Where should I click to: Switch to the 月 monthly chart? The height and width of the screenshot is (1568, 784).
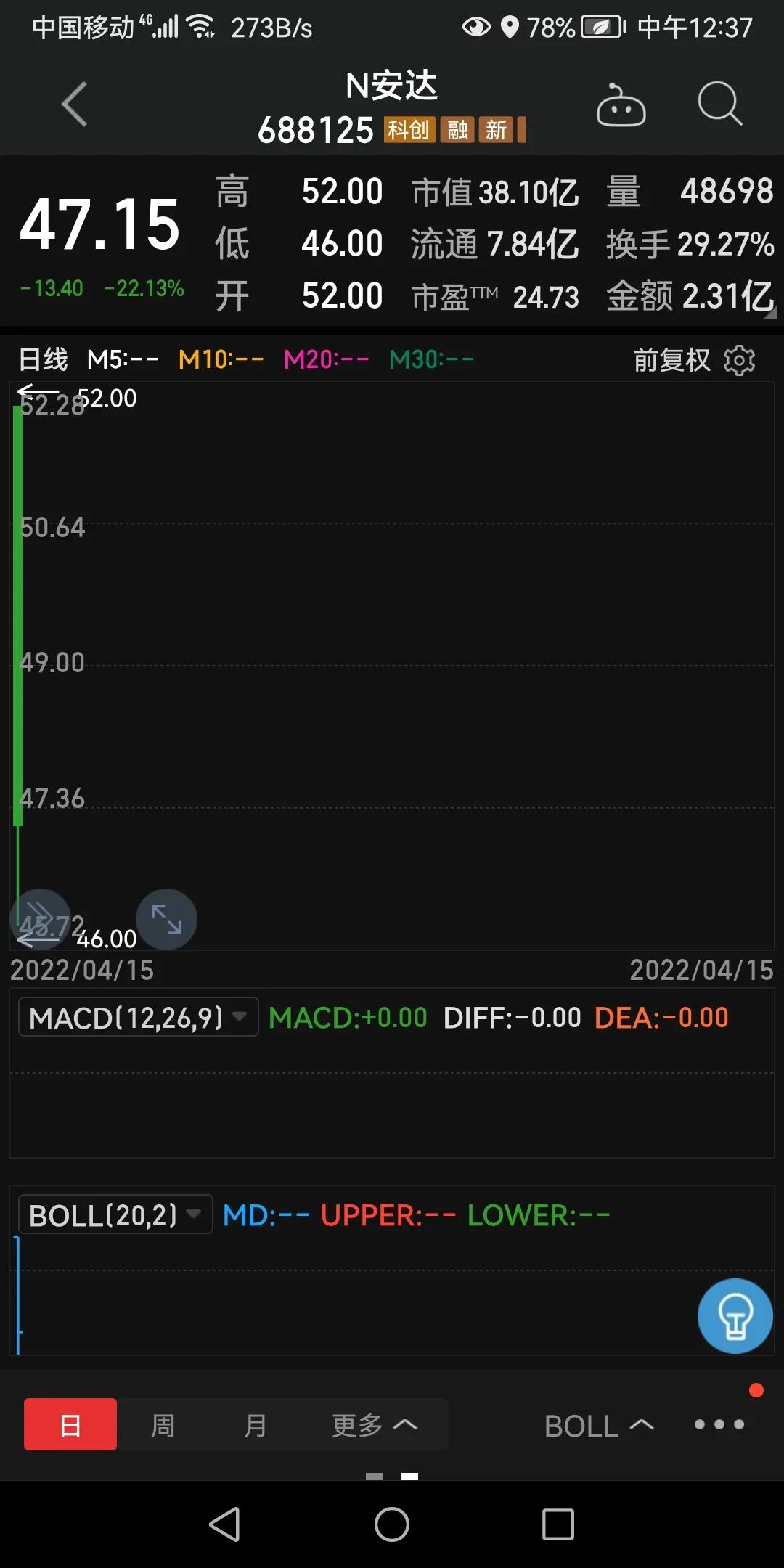pyautogui.click(x=255, y=1425)
